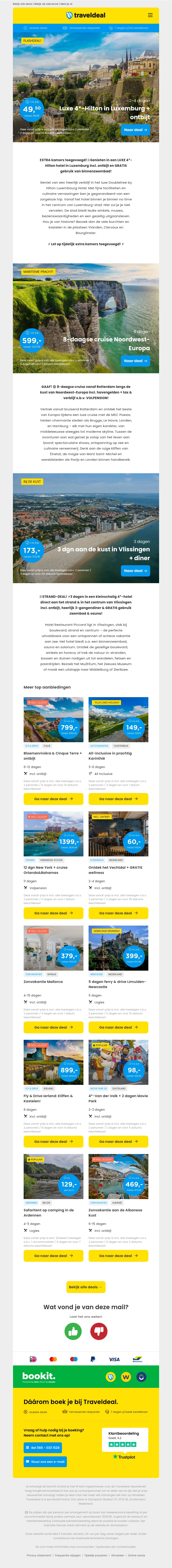The height and width of the screenshot is (1568, 172).
Task: Go to the All-inclusive Karinthië deal
Action: [118, 799]
